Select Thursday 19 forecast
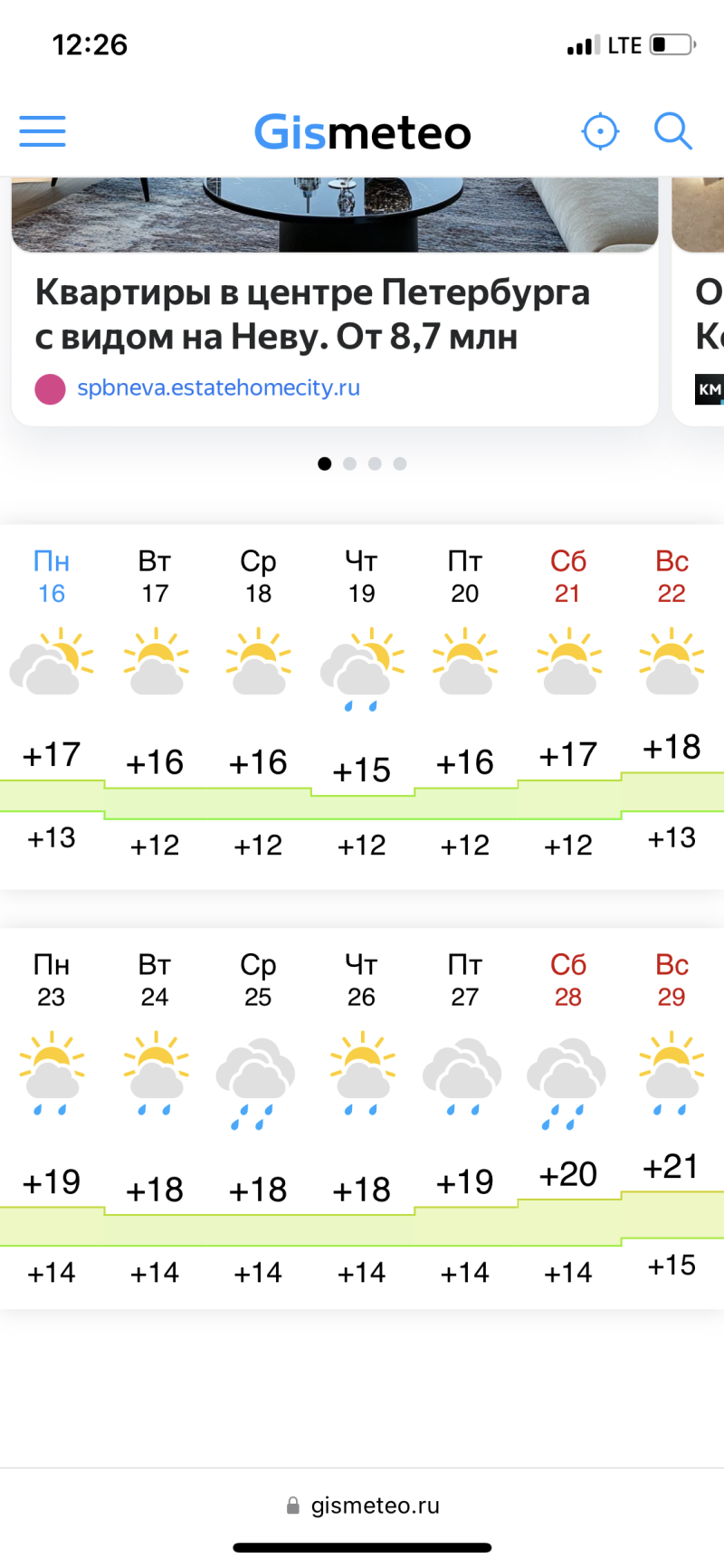The height and width of the screenshot is (1568, 724). 361,577
